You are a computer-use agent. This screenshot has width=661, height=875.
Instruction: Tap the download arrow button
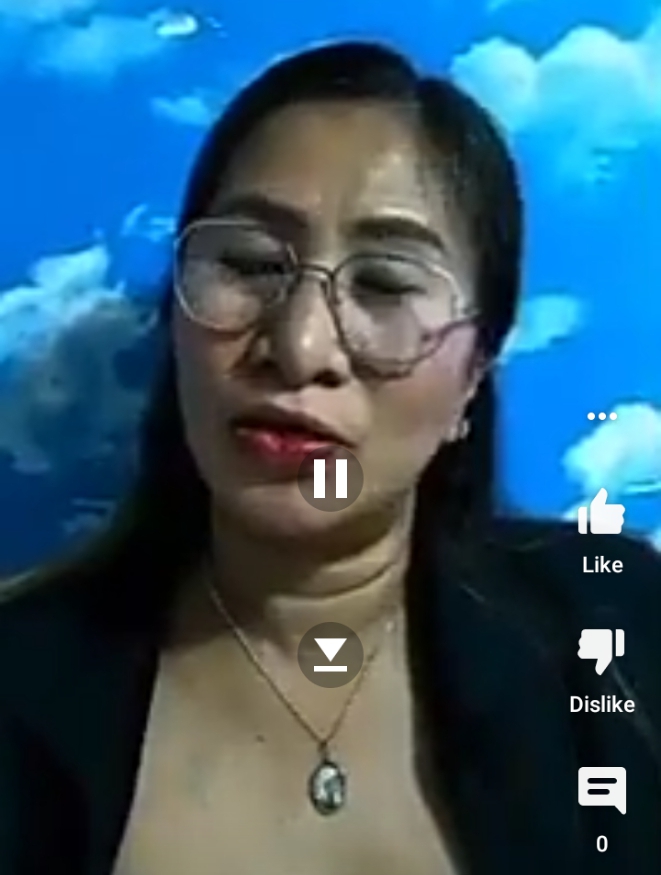(330, 655)
